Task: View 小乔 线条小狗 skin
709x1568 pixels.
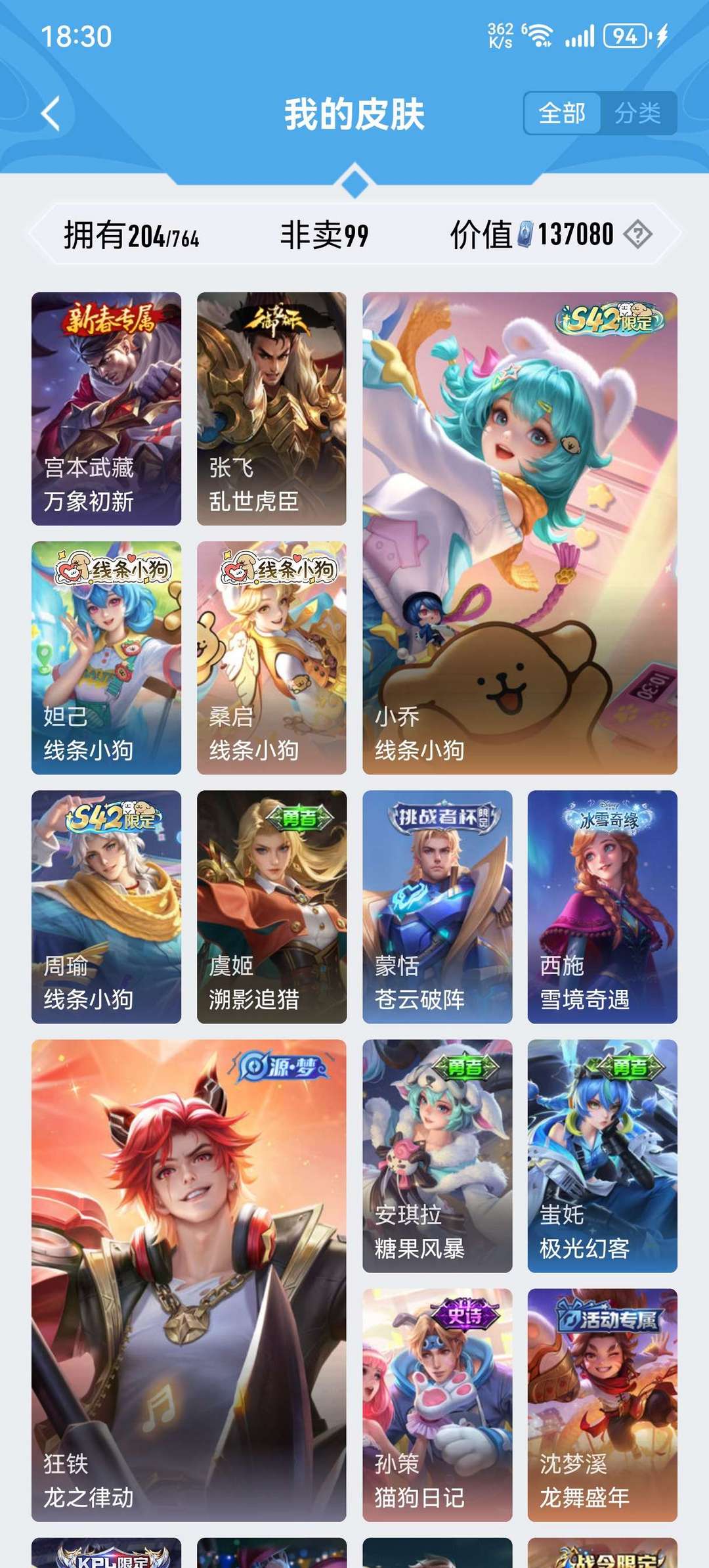Action: 519,533
